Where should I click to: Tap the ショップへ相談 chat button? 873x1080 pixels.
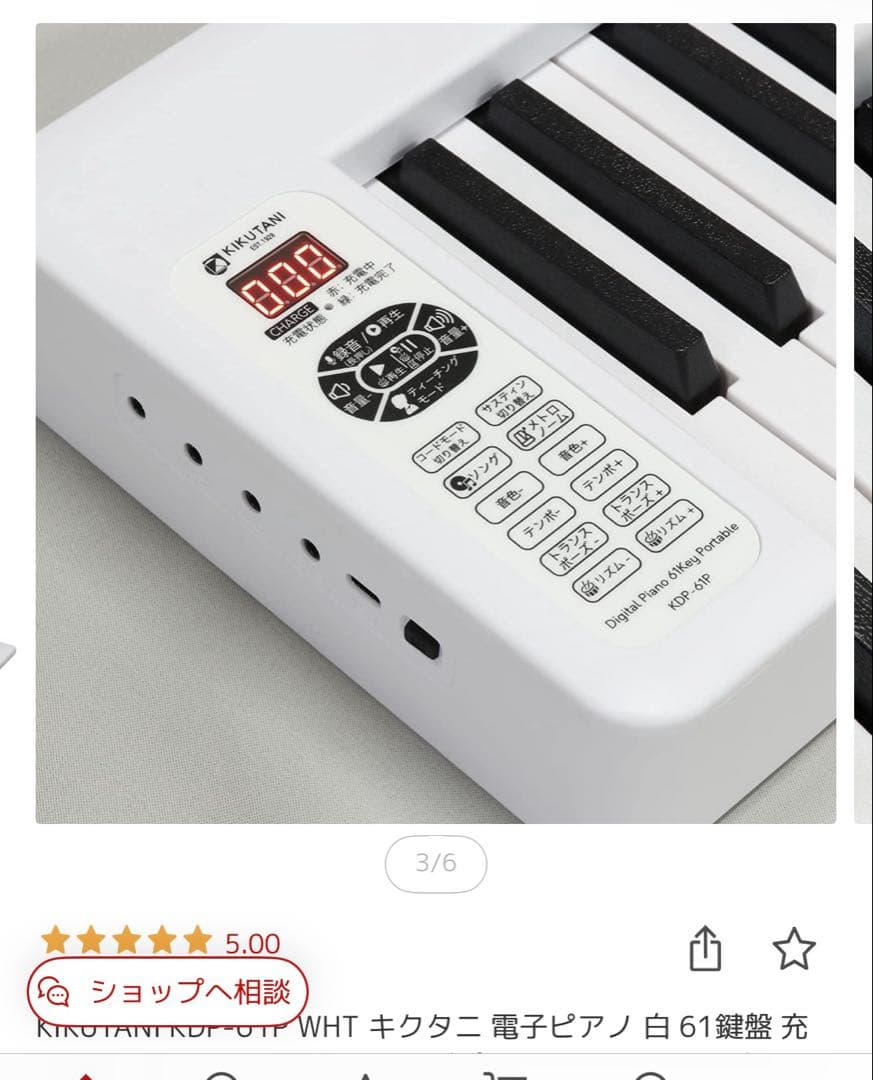[167, 991]
